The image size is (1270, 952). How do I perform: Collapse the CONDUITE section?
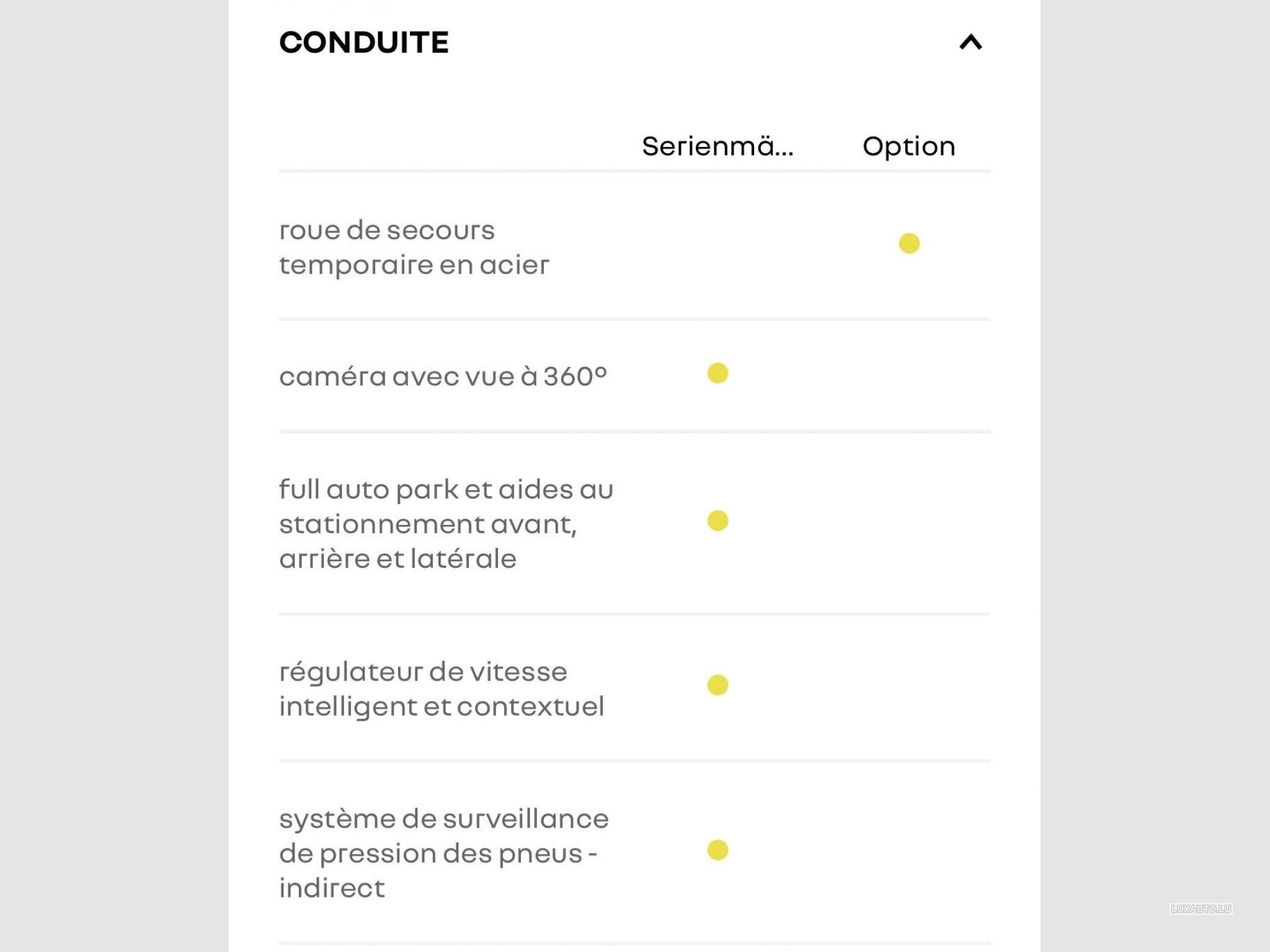tap(970, 43)
